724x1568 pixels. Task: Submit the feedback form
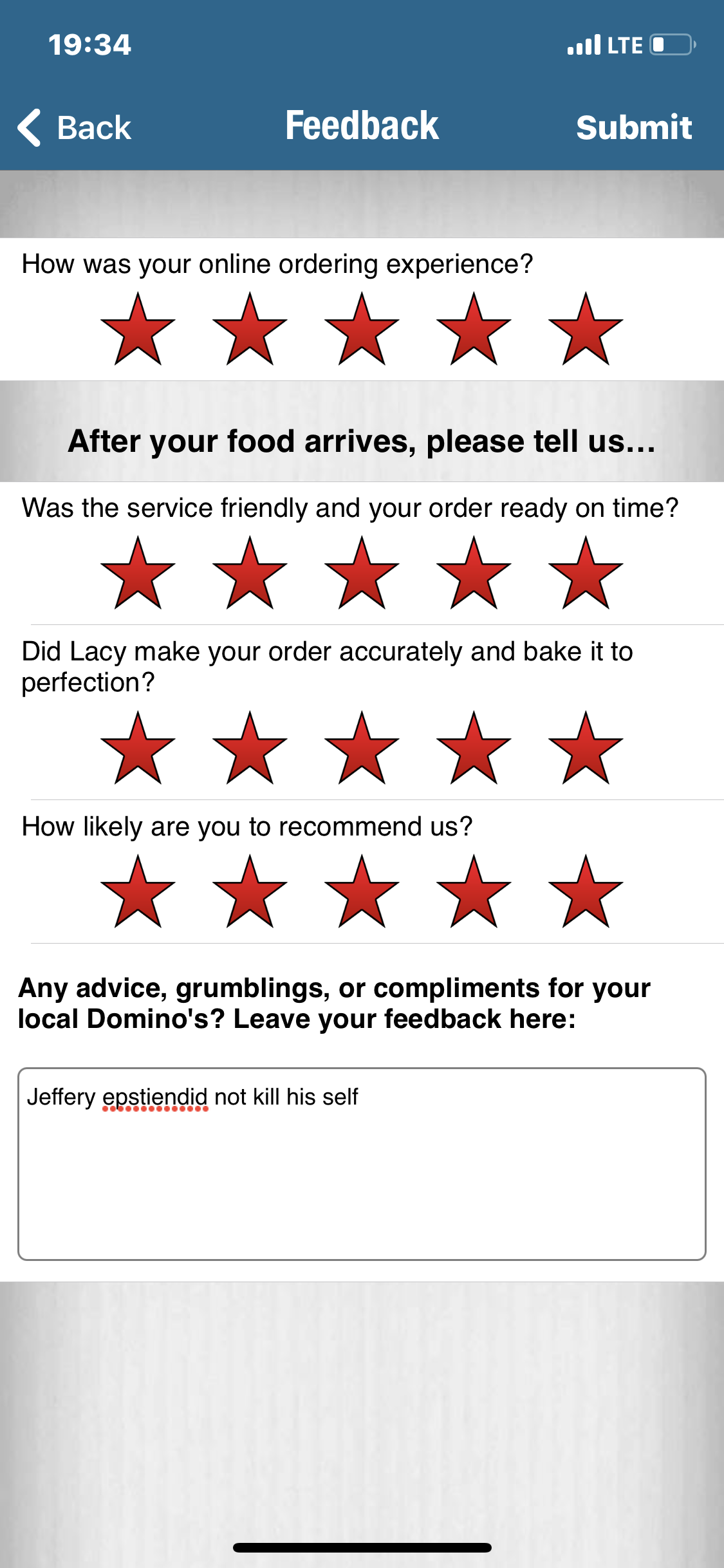coord(633,127)
